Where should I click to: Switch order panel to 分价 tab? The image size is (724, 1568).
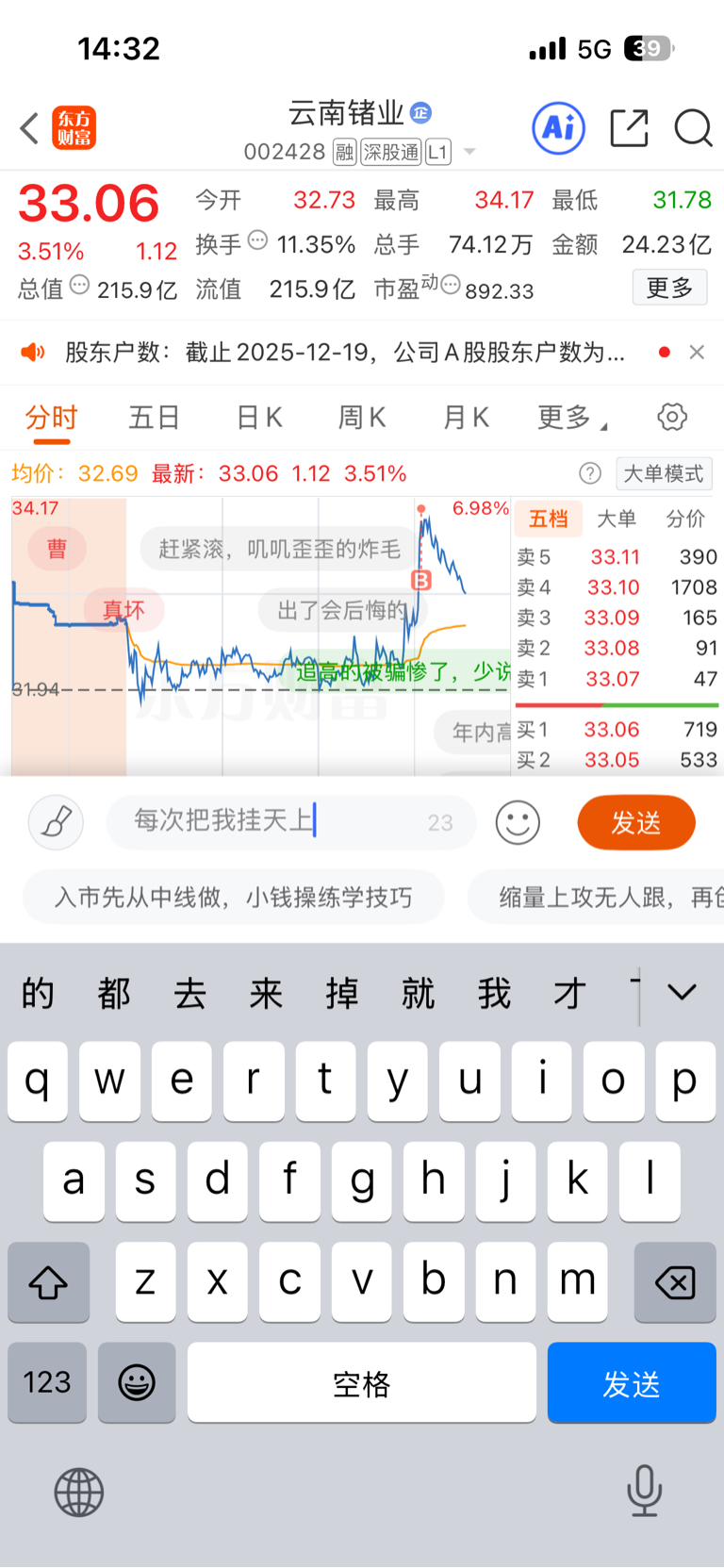pyautogui.click(x=685, y=519)
